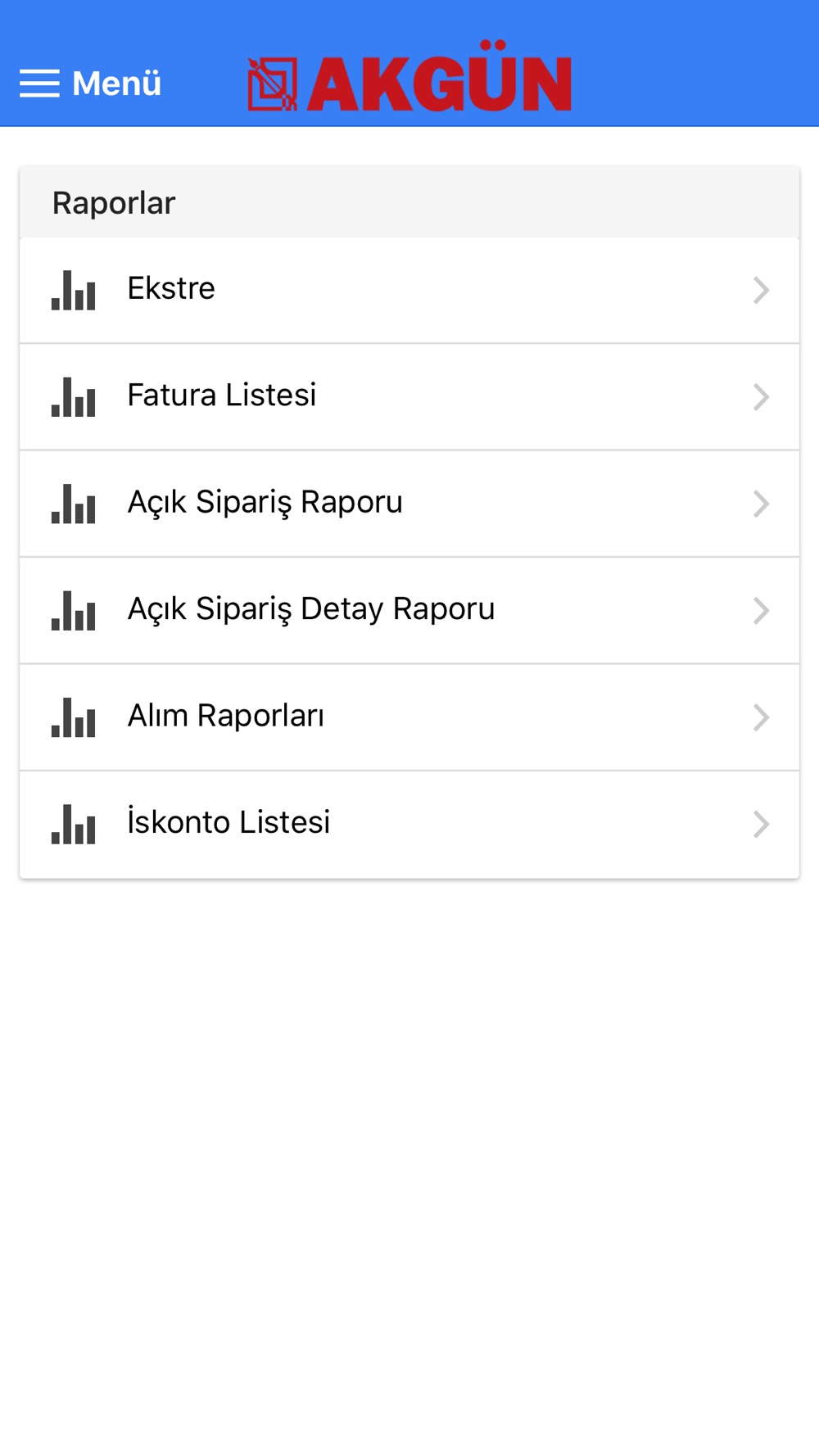Open the Menü drawer button
Screen dimensions: 819x1456
click(x=90, y=84)
